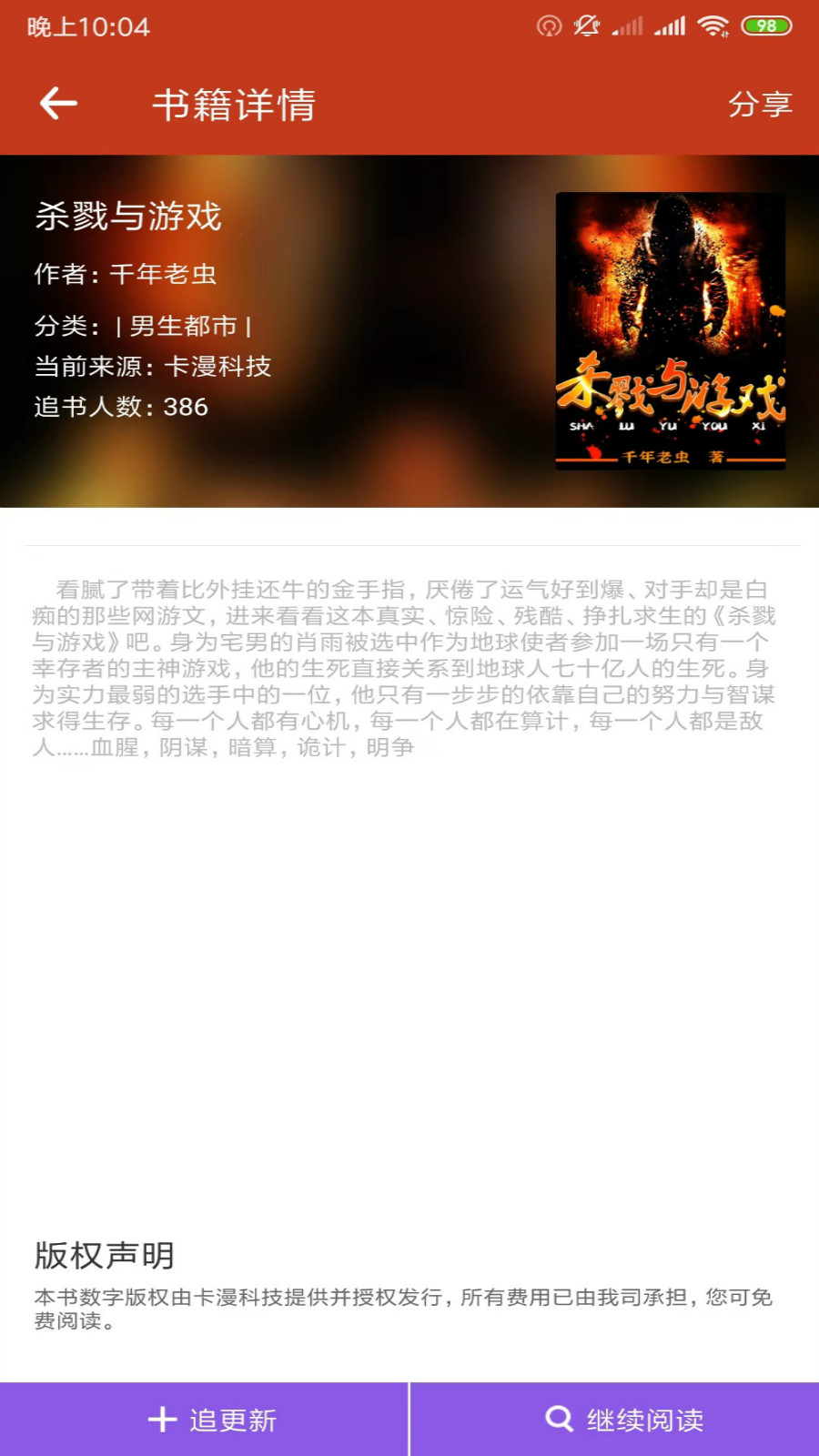Go back using the arrow icon
819x1456 pixels.
coord(58,104)
